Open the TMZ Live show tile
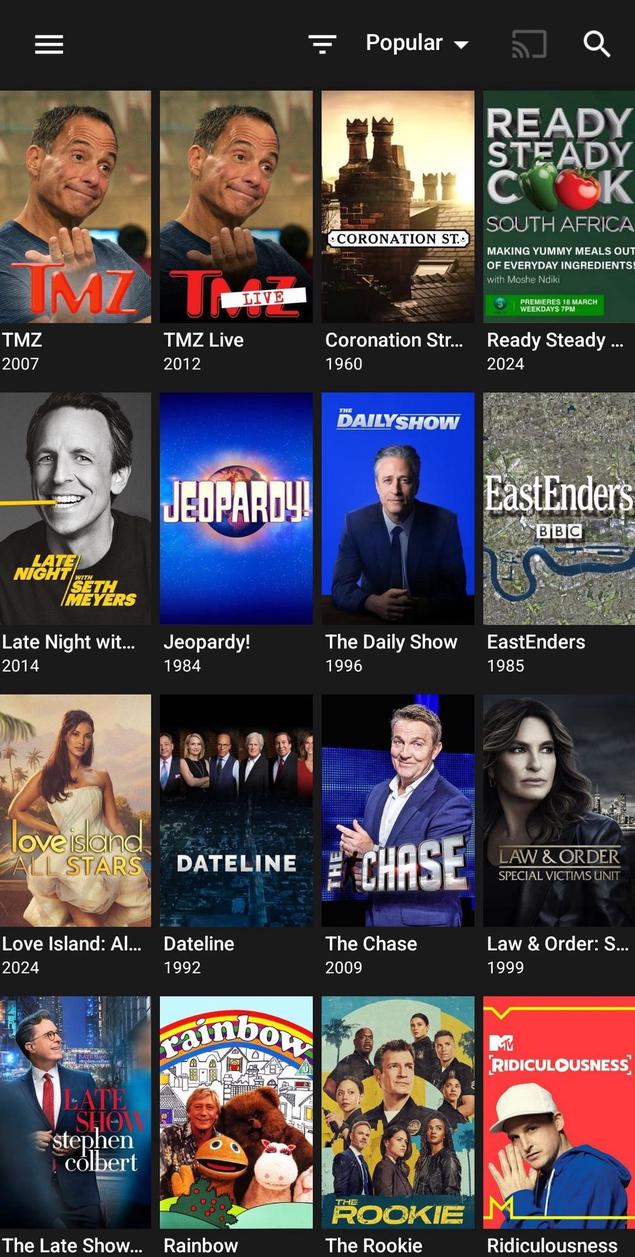 click(236, 207)
